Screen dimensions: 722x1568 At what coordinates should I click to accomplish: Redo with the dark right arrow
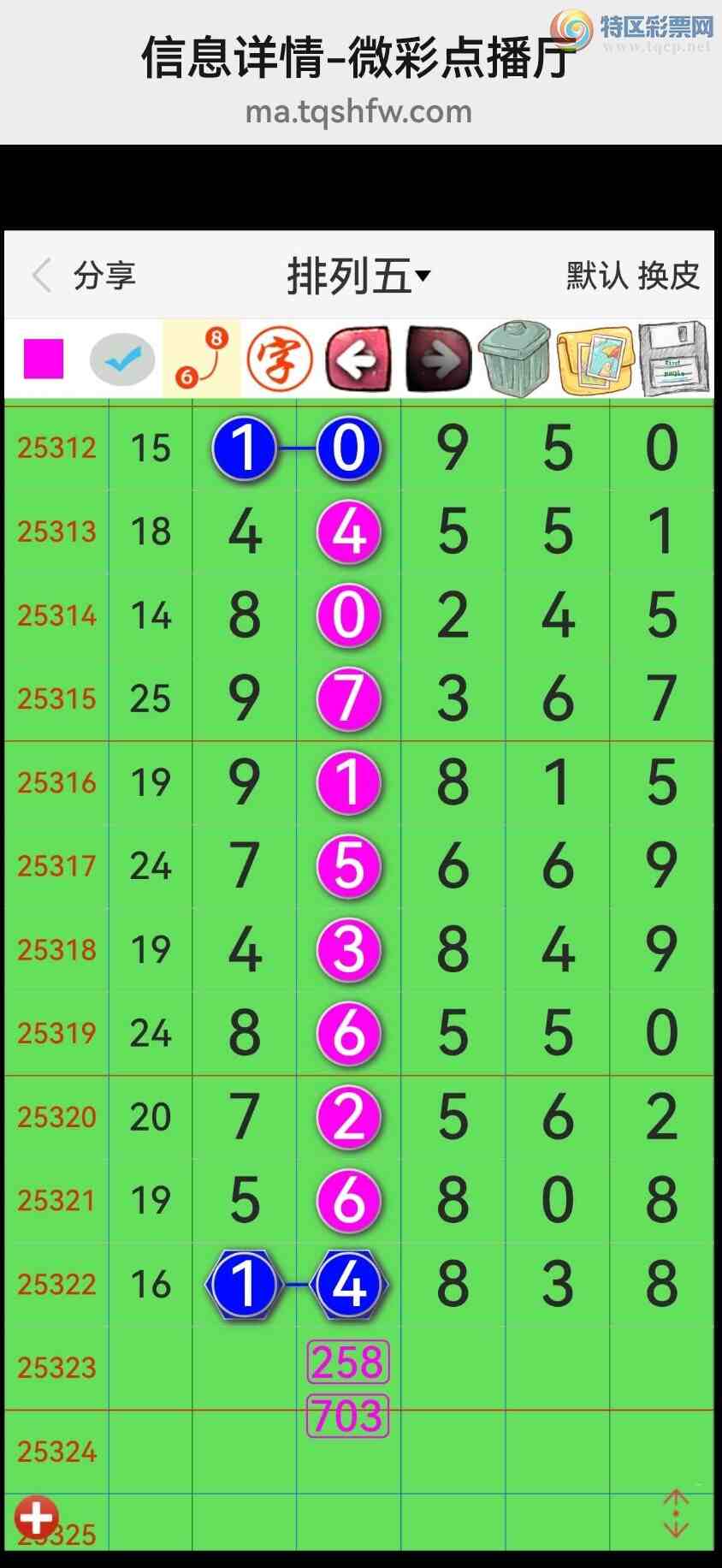pyautogui.click(x=437, y=359)
